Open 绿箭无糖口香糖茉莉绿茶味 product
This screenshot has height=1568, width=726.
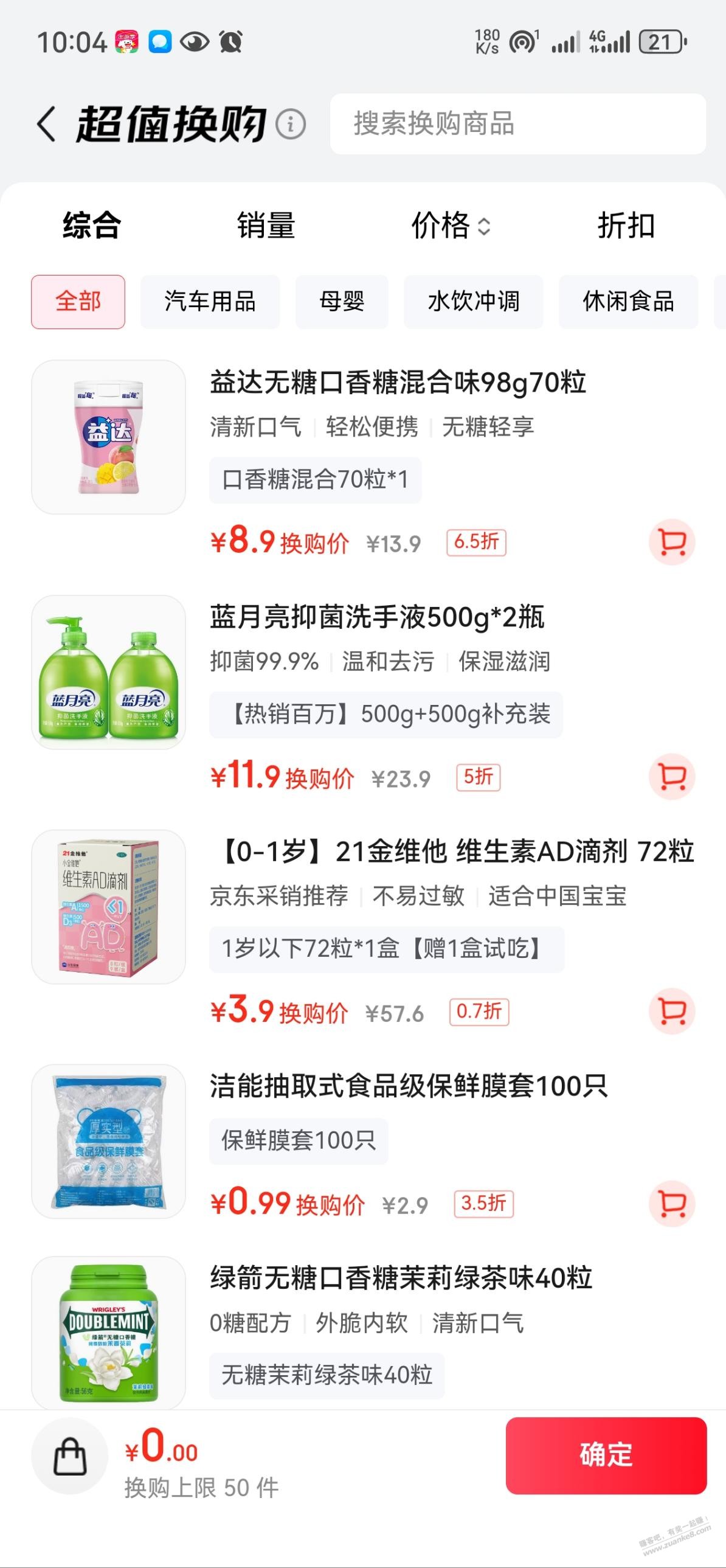pyautogui.click(x=401, y=1278)
